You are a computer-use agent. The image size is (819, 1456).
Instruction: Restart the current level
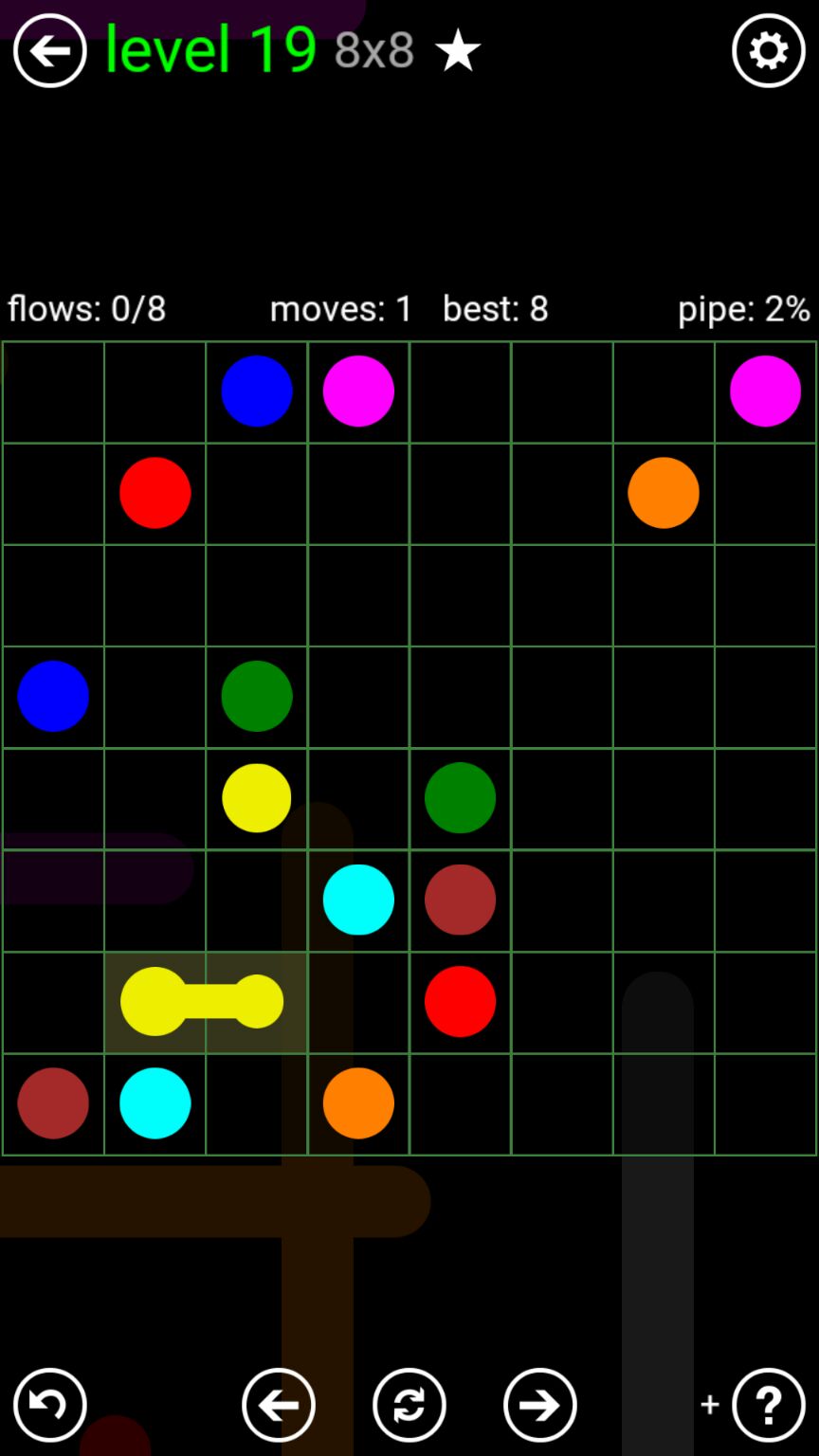pyautogui.click(x=409, y=1405)
